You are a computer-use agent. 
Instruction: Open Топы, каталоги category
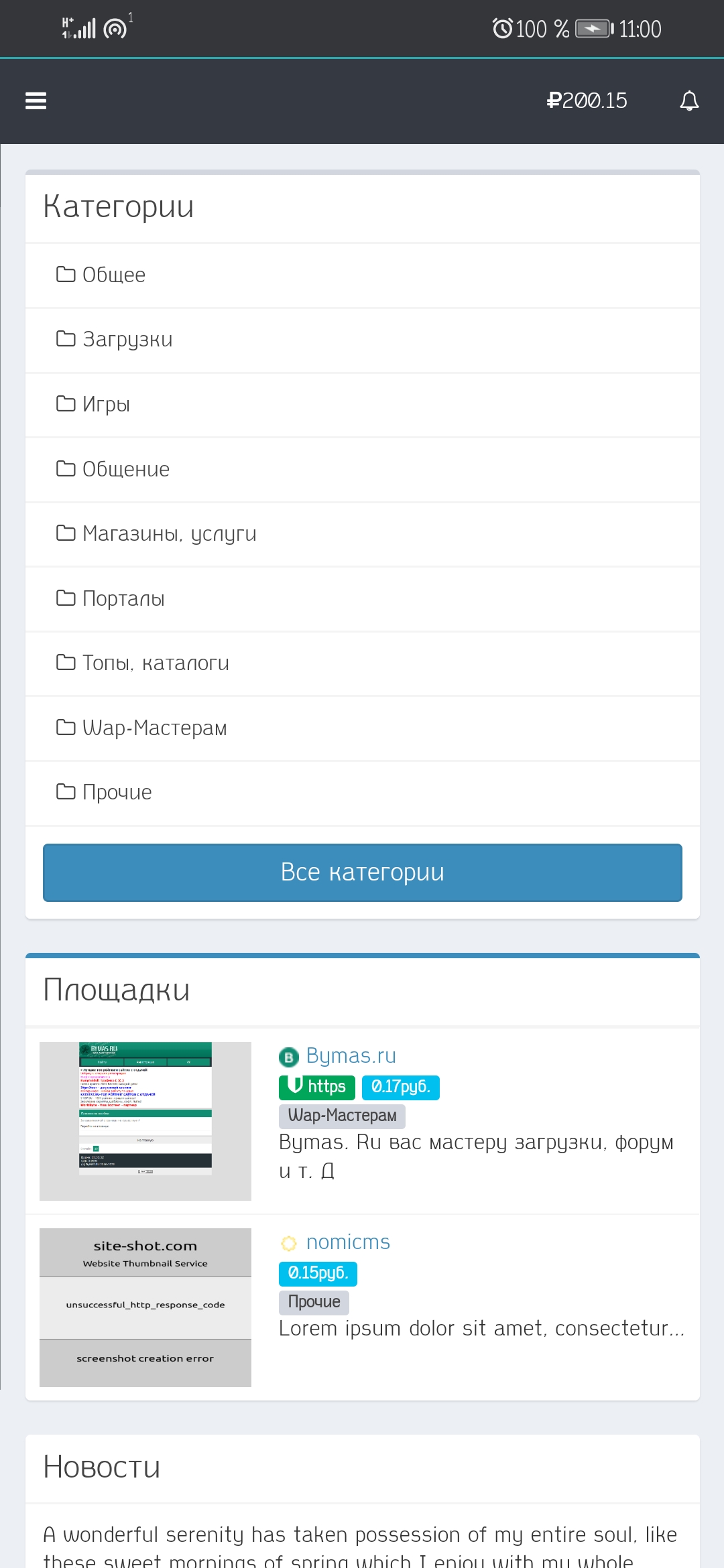click(x=156, y=663)
